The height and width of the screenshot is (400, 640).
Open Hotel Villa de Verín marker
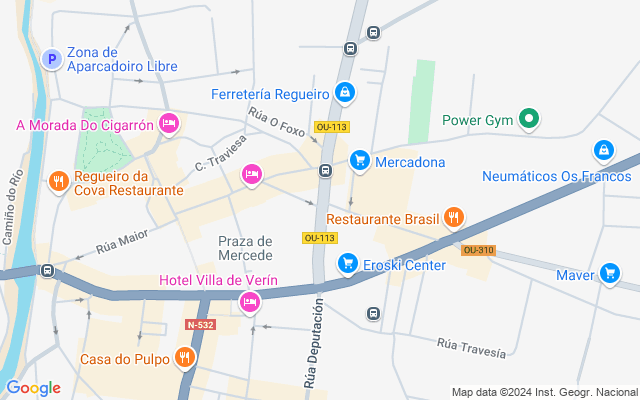point(250,301)
